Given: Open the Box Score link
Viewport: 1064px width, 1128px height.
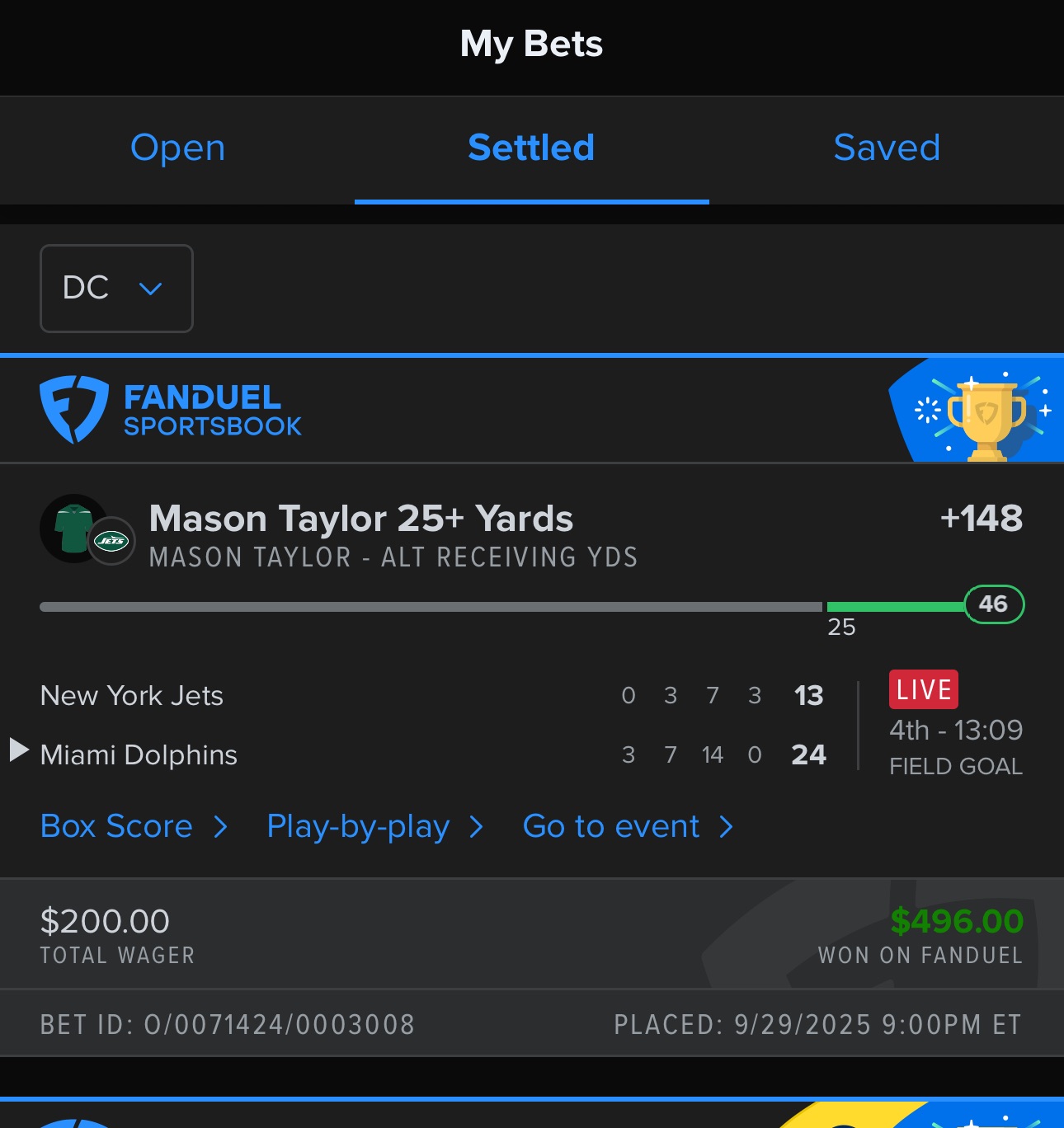Looking at the screenshot, I should [x=133, y=826].
